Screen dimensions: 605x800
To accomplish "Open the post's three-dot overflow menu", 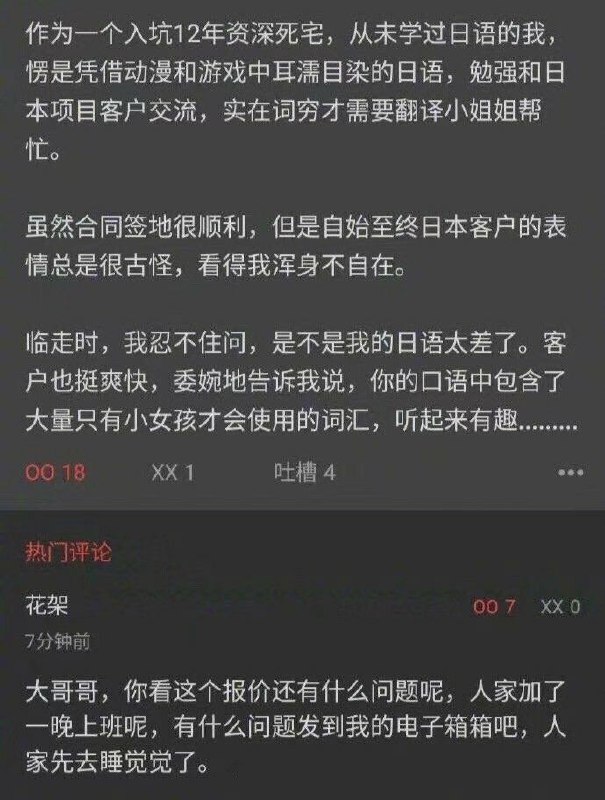I will pyautogui.click(x=569, y=473).
